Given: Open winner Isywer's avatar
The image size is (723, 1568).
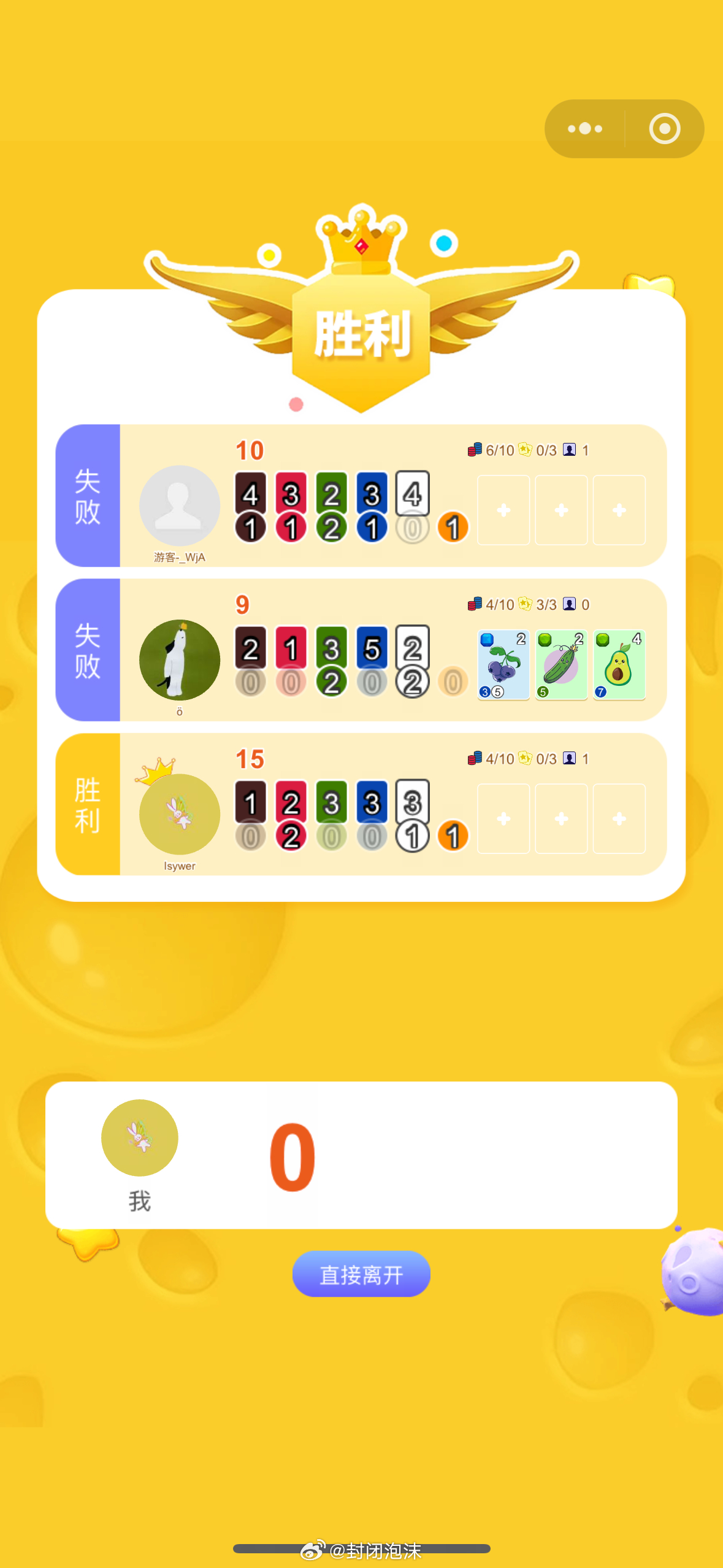Looking at the screenshot, I should [x=180, y=814].
